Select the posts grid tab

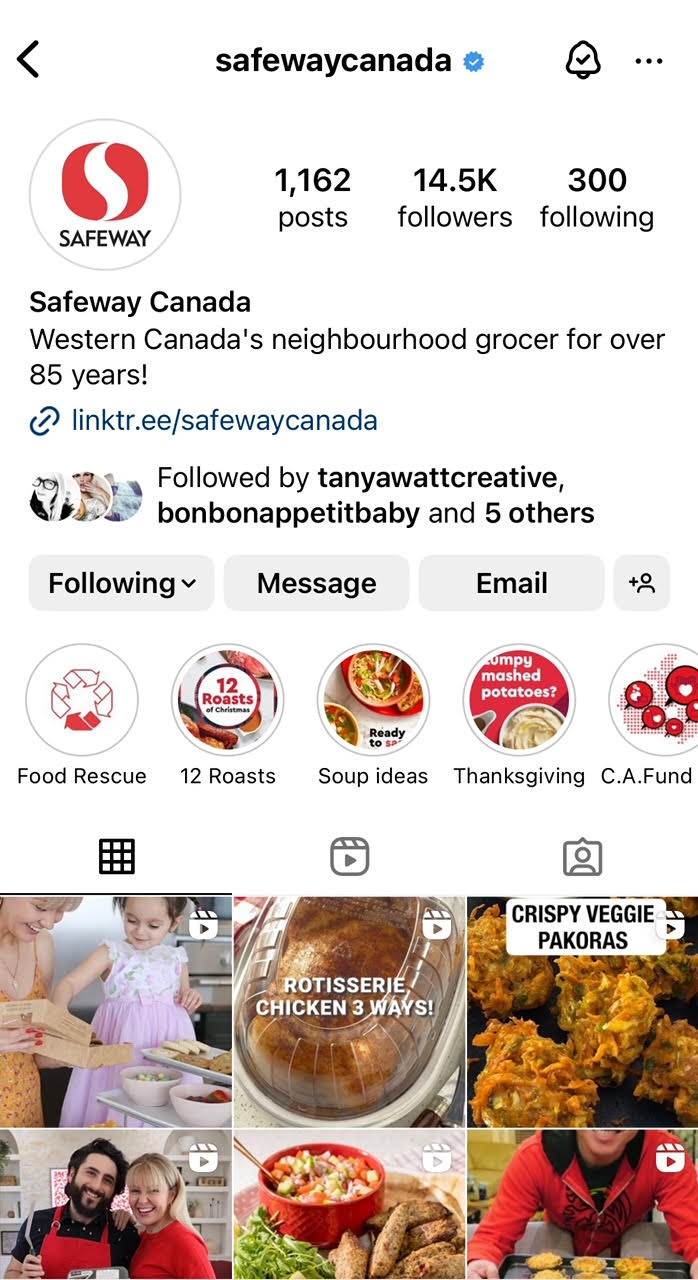coord(116,857)
